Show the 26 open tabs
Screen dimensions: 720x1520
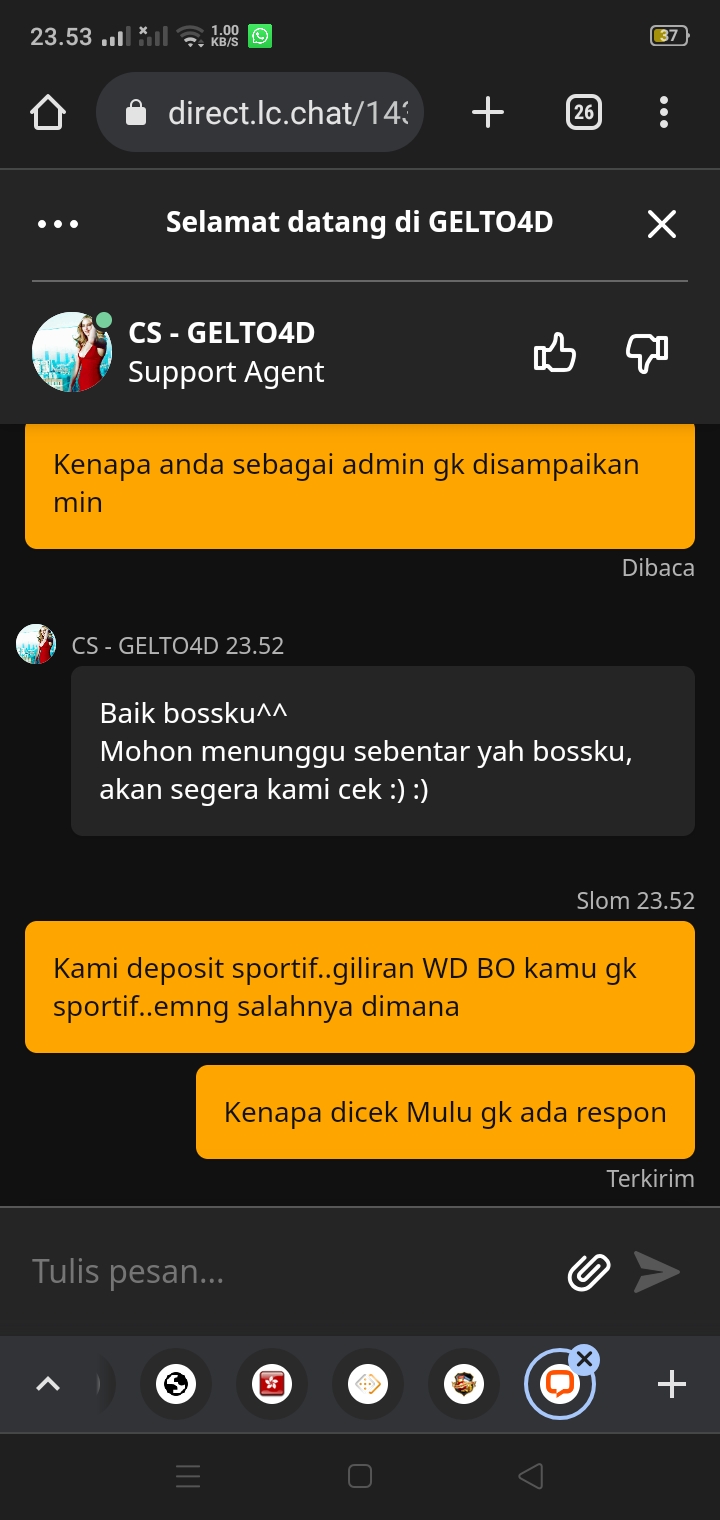(584, 113)
